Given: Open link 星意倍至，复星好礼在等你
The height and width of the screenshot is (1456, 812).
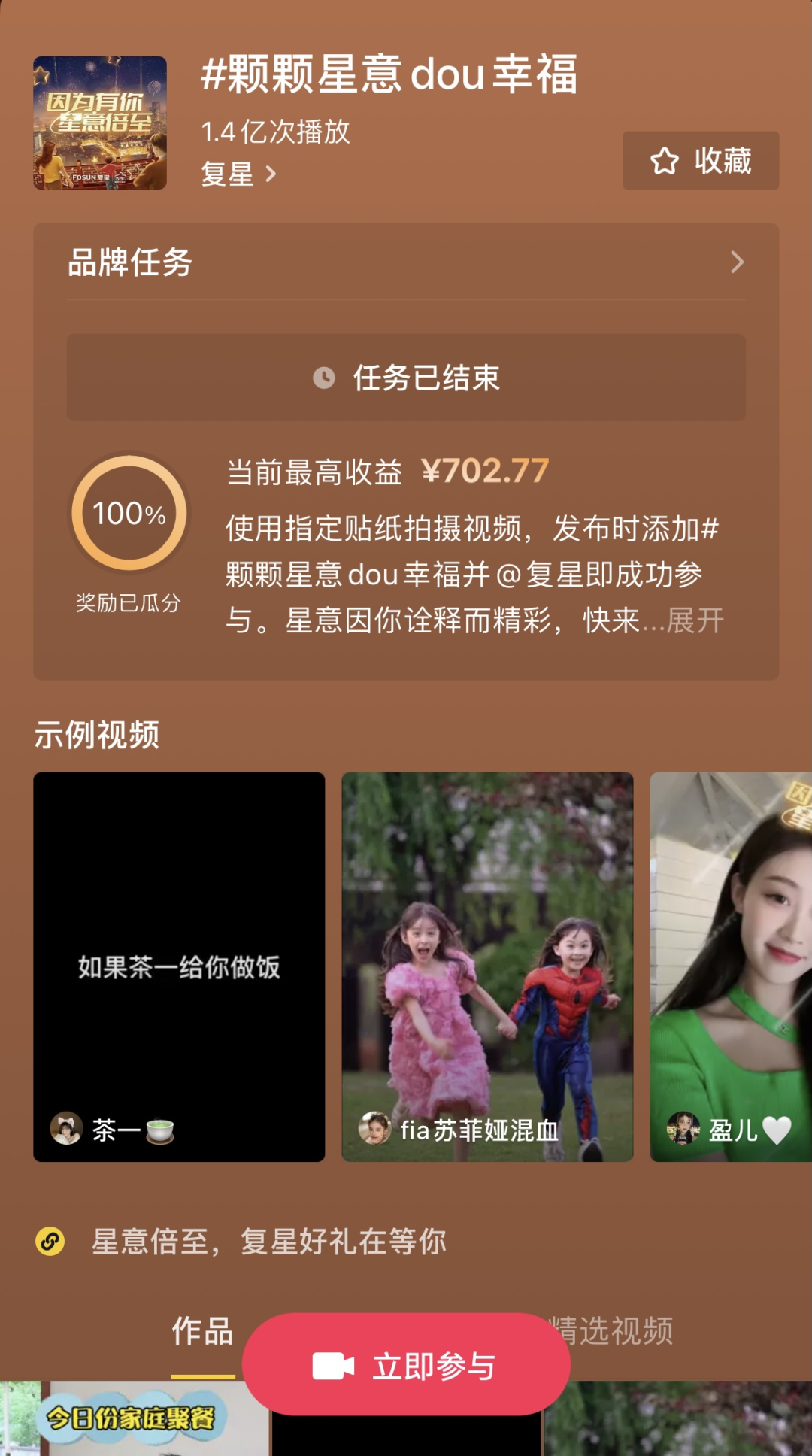Looking at the screenshot, I should point(268,1242).
